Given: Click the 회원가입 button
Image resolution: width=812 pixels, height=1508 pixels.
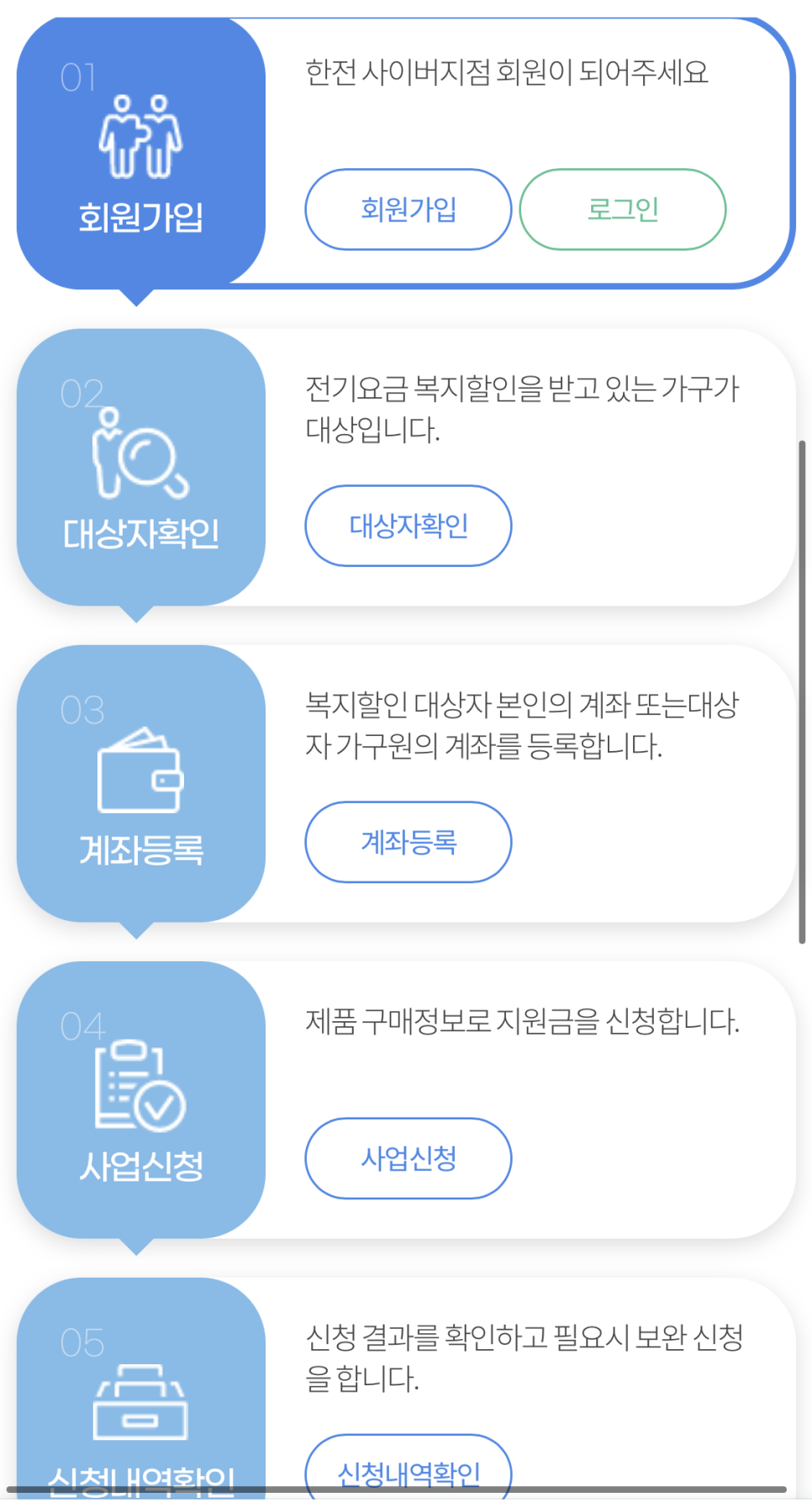Looking at the screenshot, I should [408, 209].
